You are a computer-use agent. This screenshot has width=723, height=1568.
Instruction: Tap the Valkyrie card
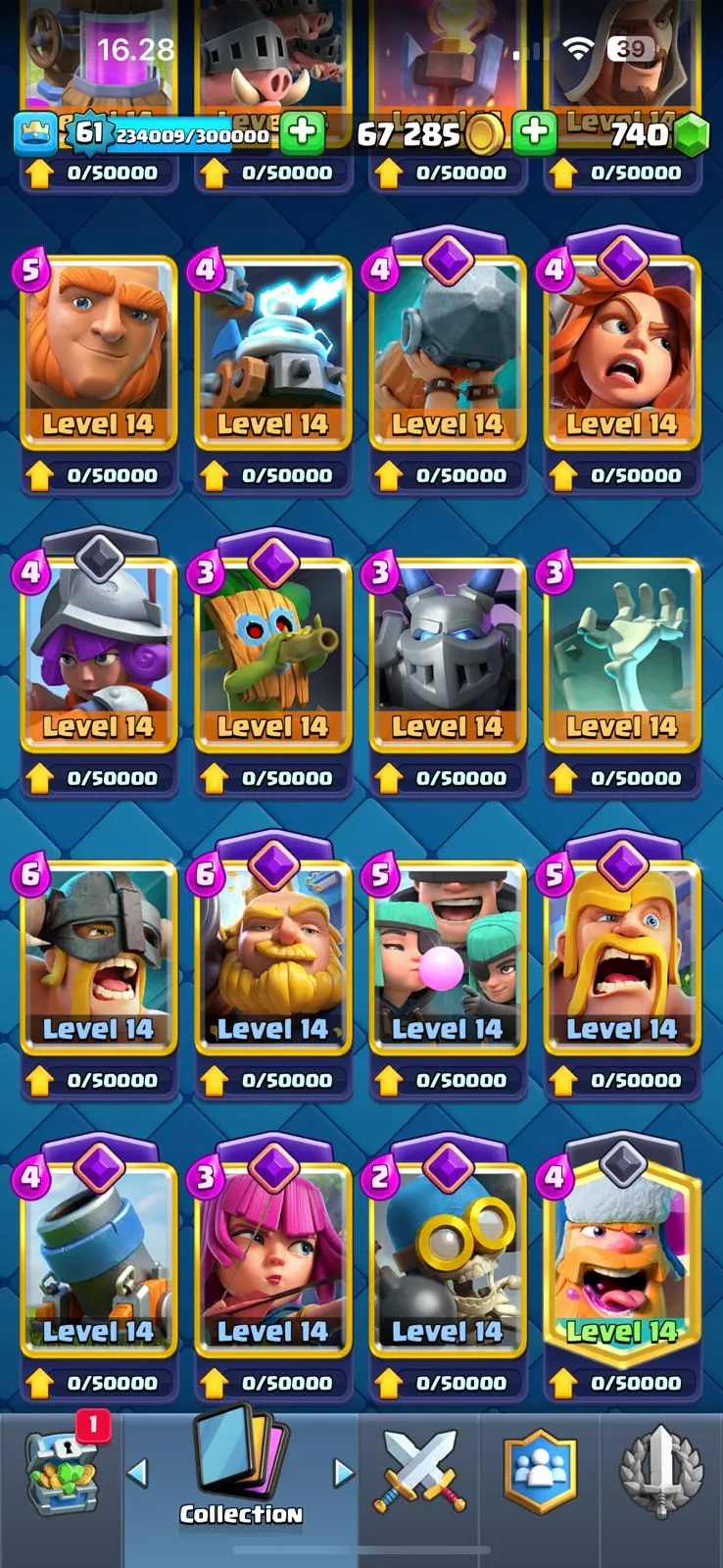point(621,353)
